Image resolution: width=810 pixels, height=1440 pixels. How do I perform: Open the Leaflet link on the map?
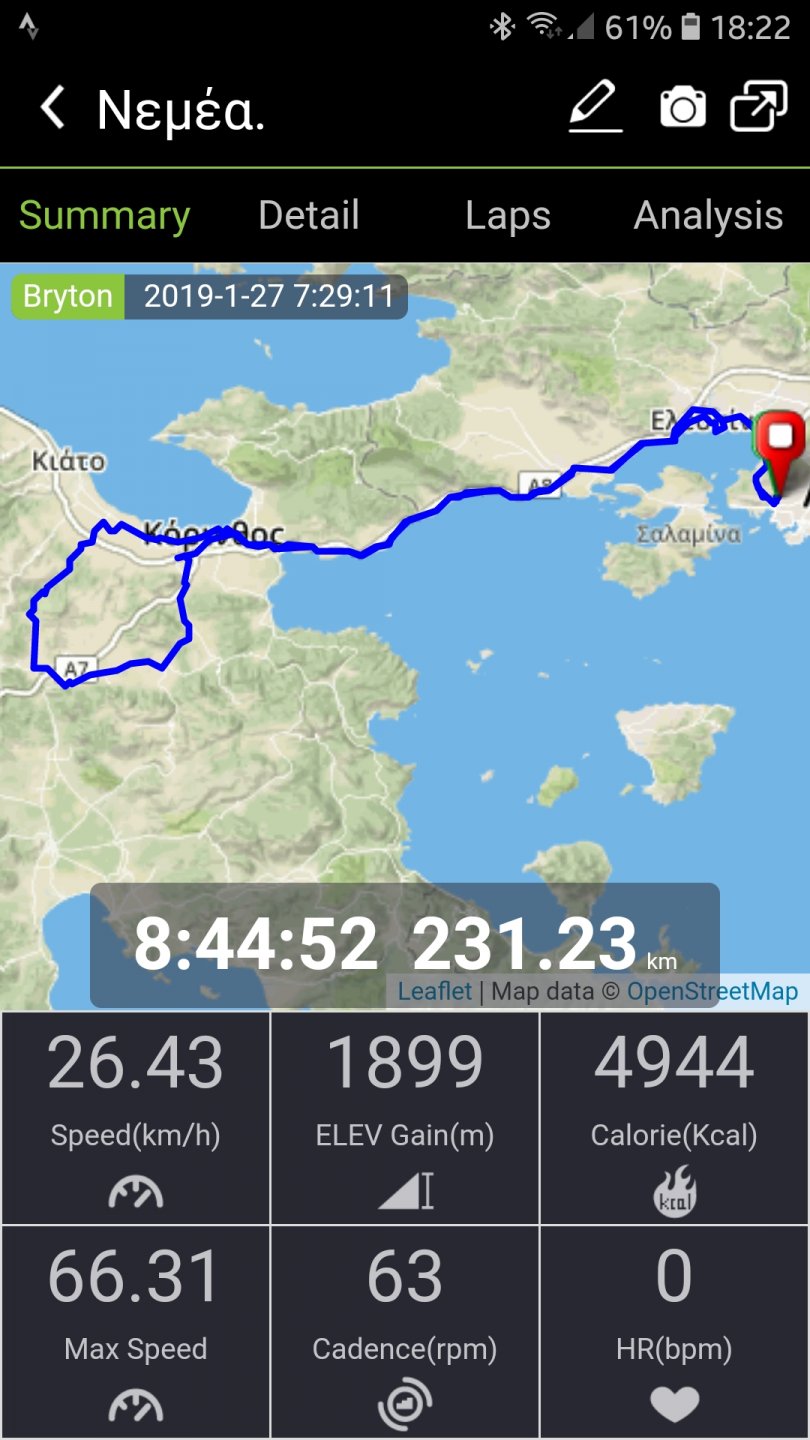434,991
